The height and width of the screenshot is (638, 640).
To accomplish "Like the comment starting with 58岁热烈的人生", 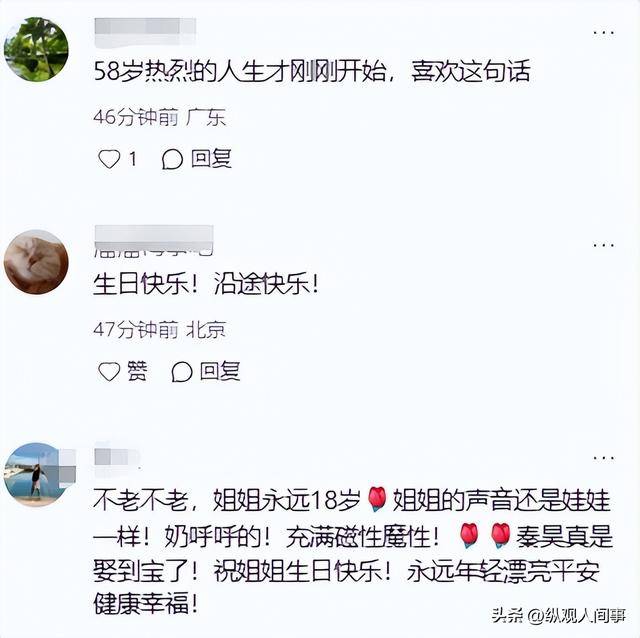I will 110,158.
